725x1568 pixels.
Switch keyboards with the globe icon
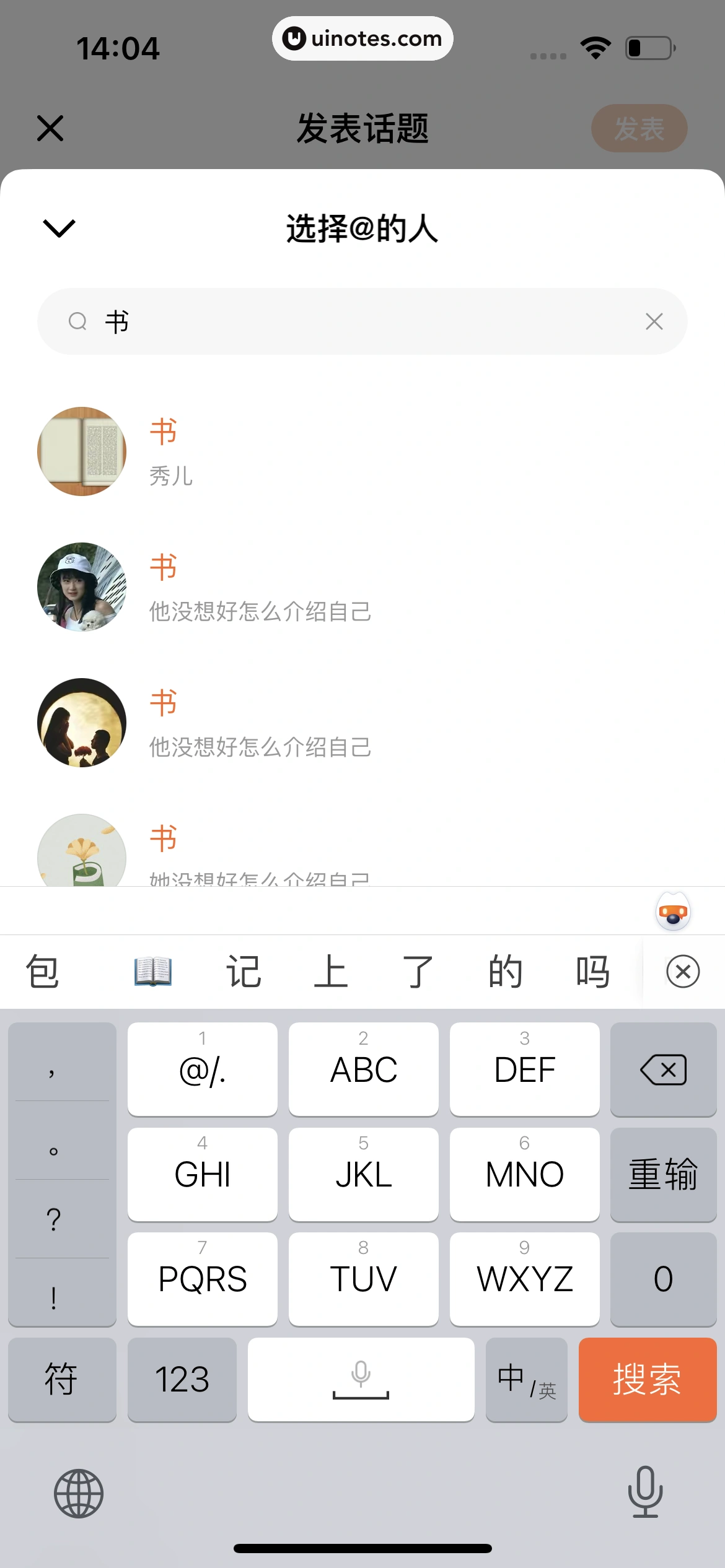[x=79, y=1493]
